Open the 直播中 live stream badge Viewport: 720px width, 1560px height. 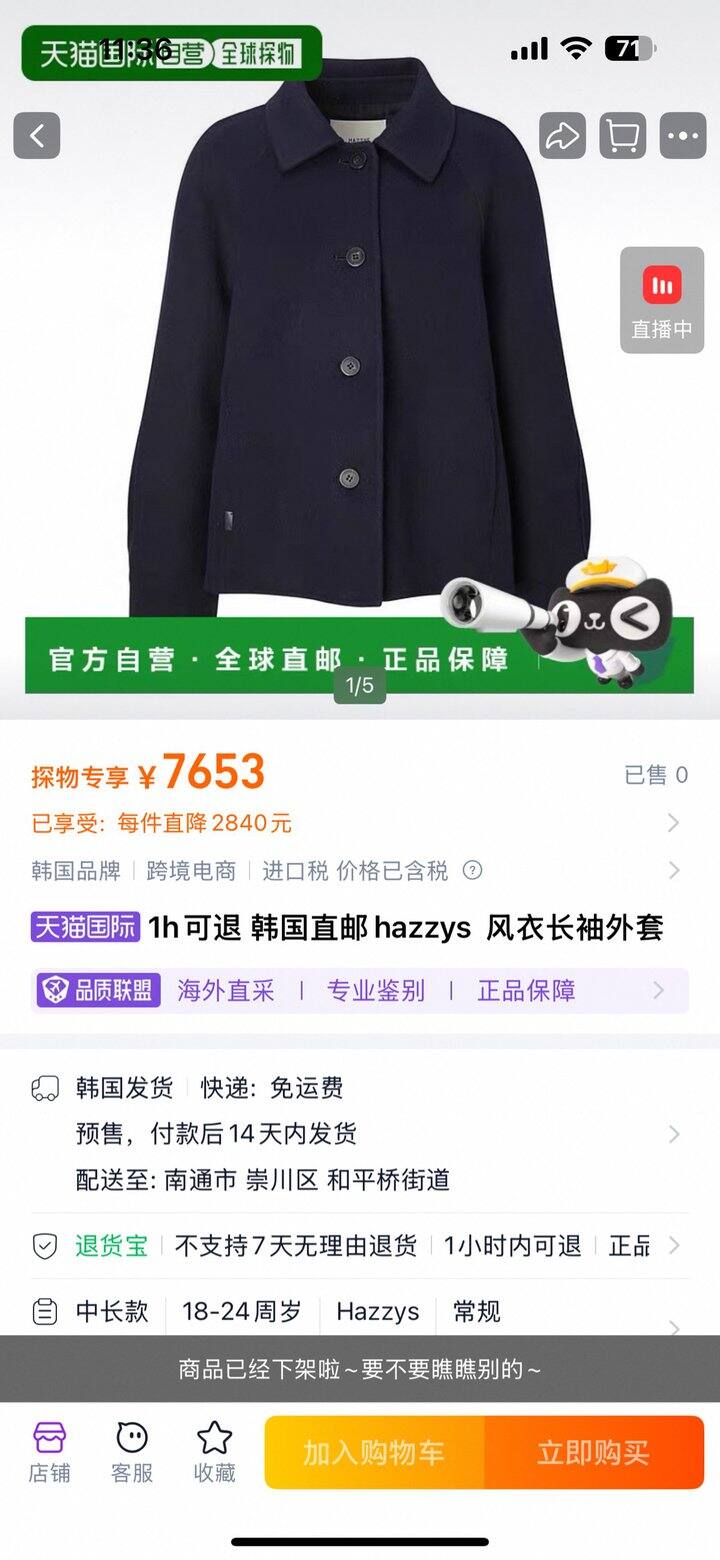coord(662,300)
